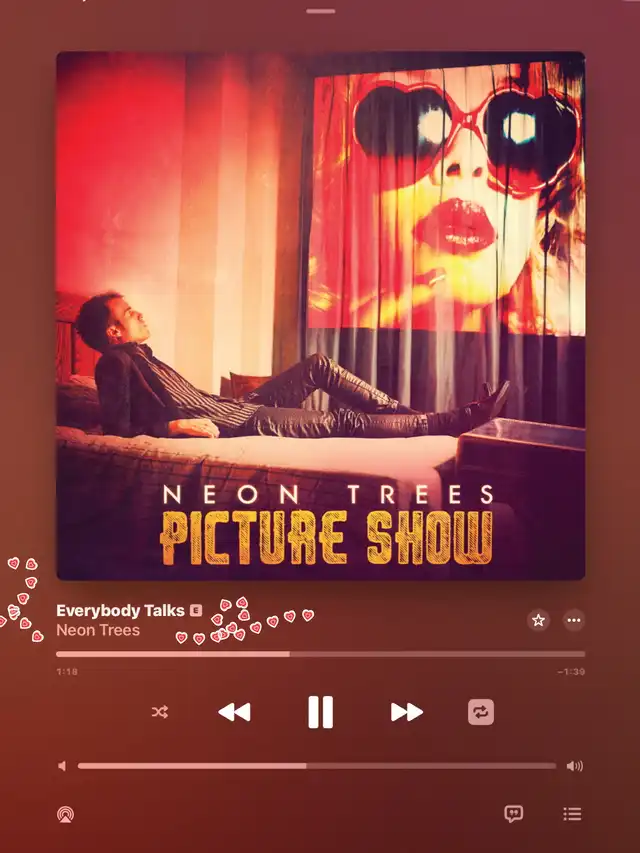Tap the grabber to minimize the player

pos(320,11)
